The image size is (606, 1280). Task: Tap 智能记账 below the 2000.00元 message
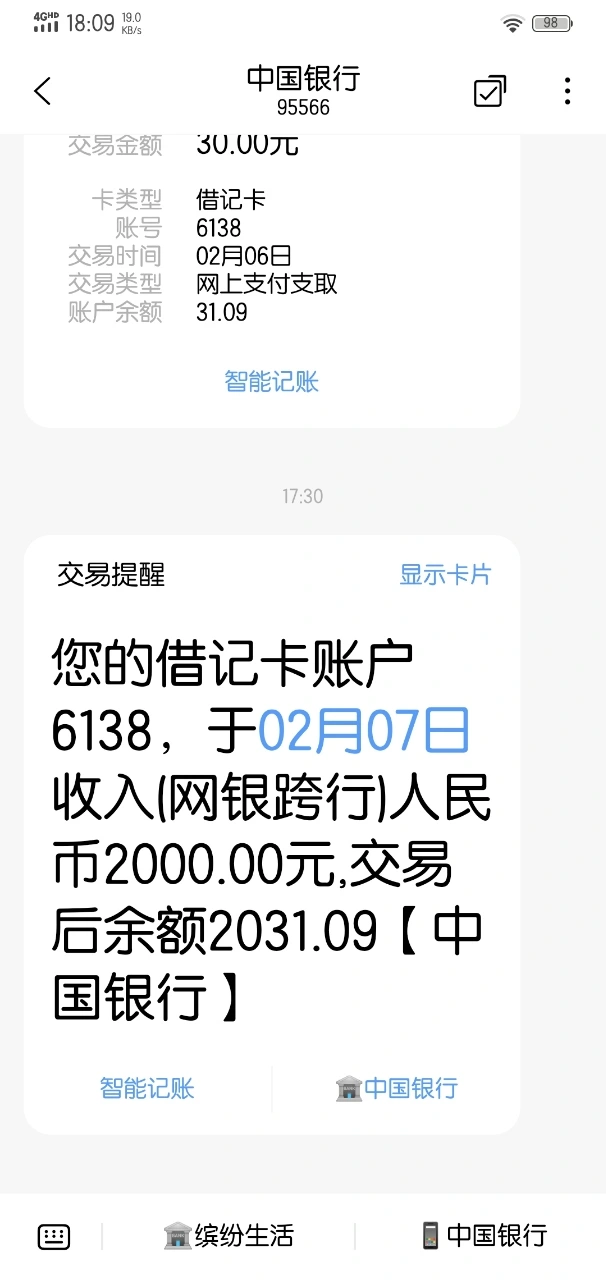147,1088
